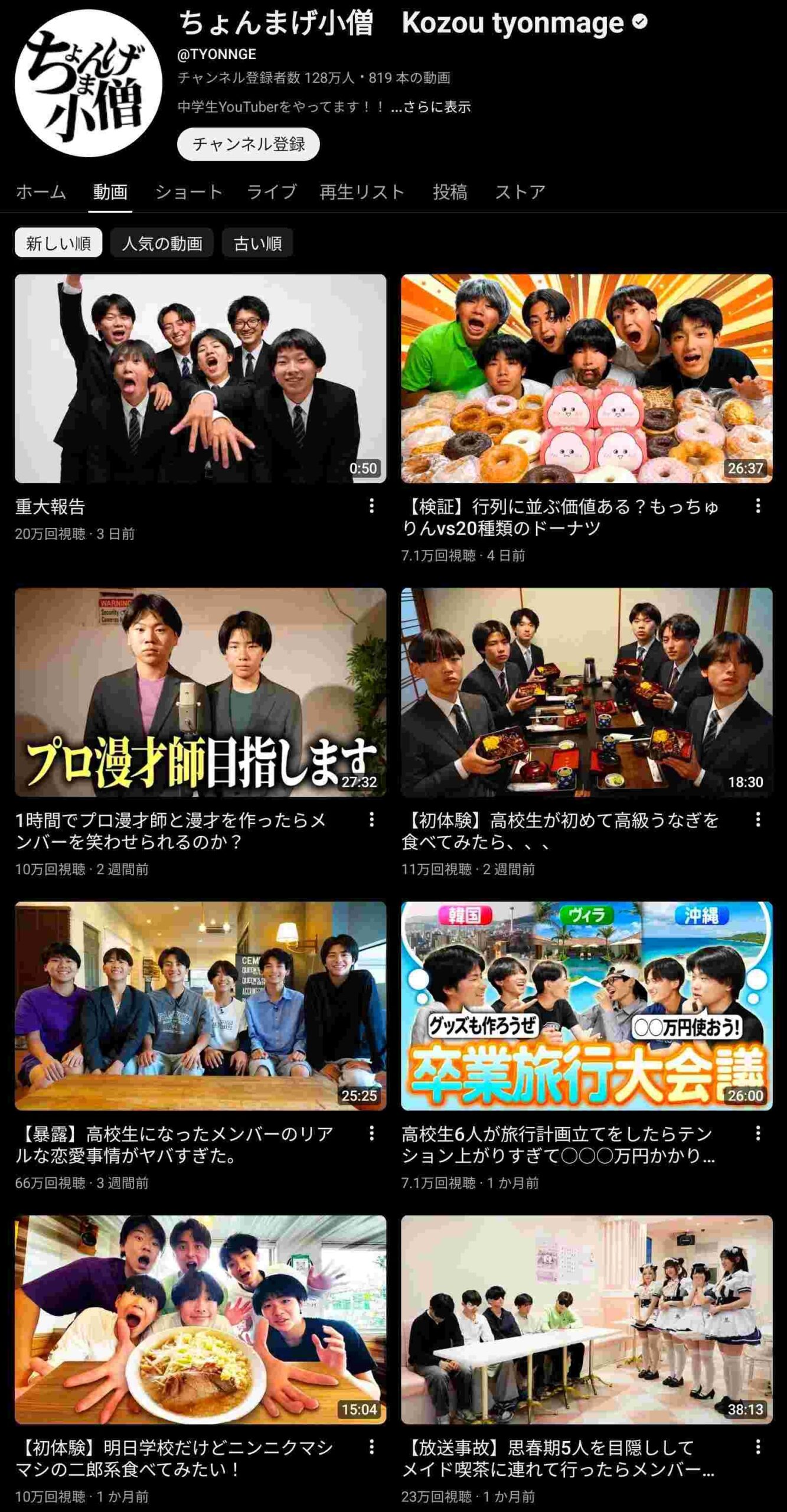Play the 卒業旅行大会議 travel planning video

pos(586,1006)
